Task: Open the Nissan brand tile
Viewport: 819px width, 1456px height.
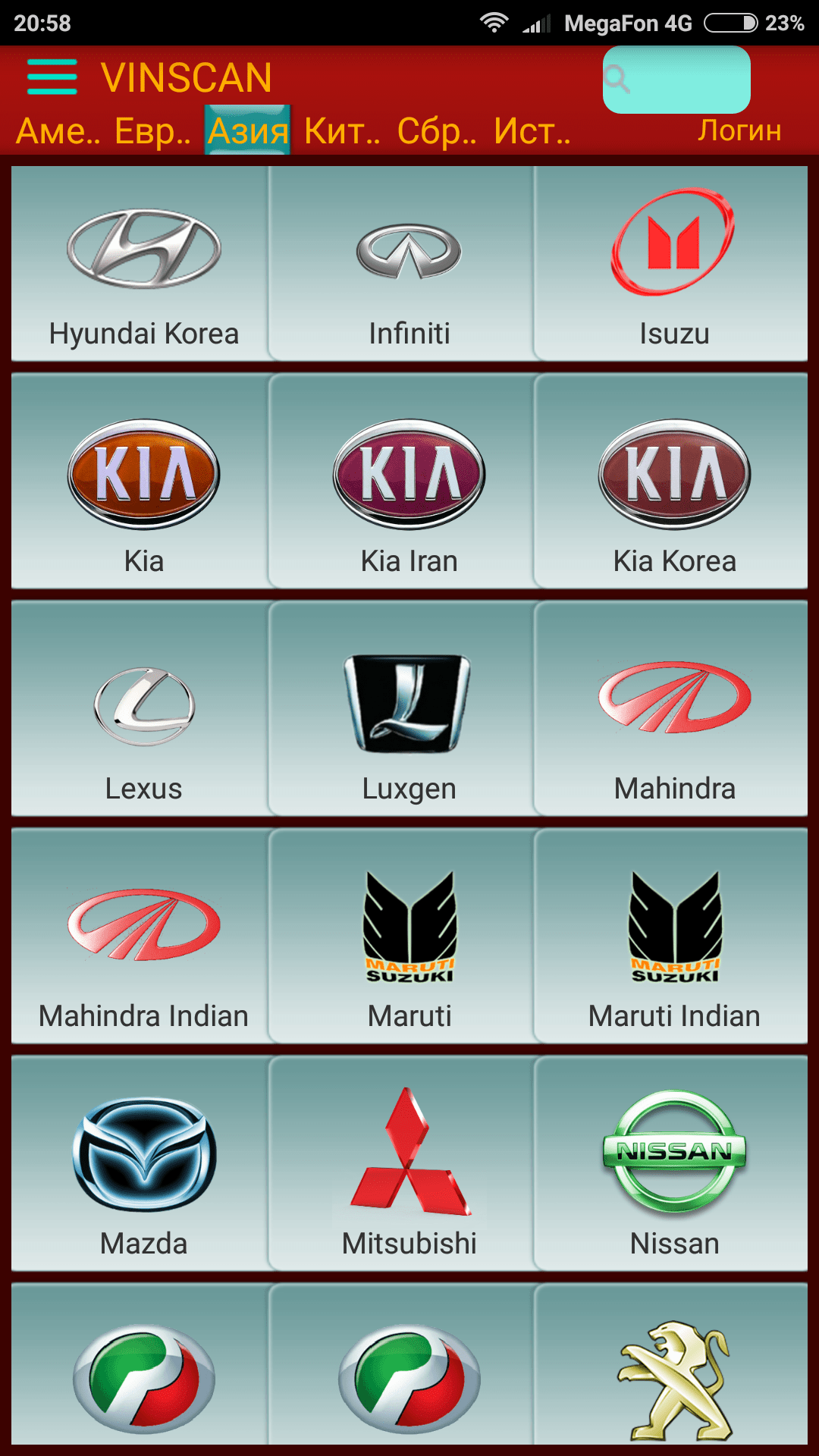Action: (674, 1164)
